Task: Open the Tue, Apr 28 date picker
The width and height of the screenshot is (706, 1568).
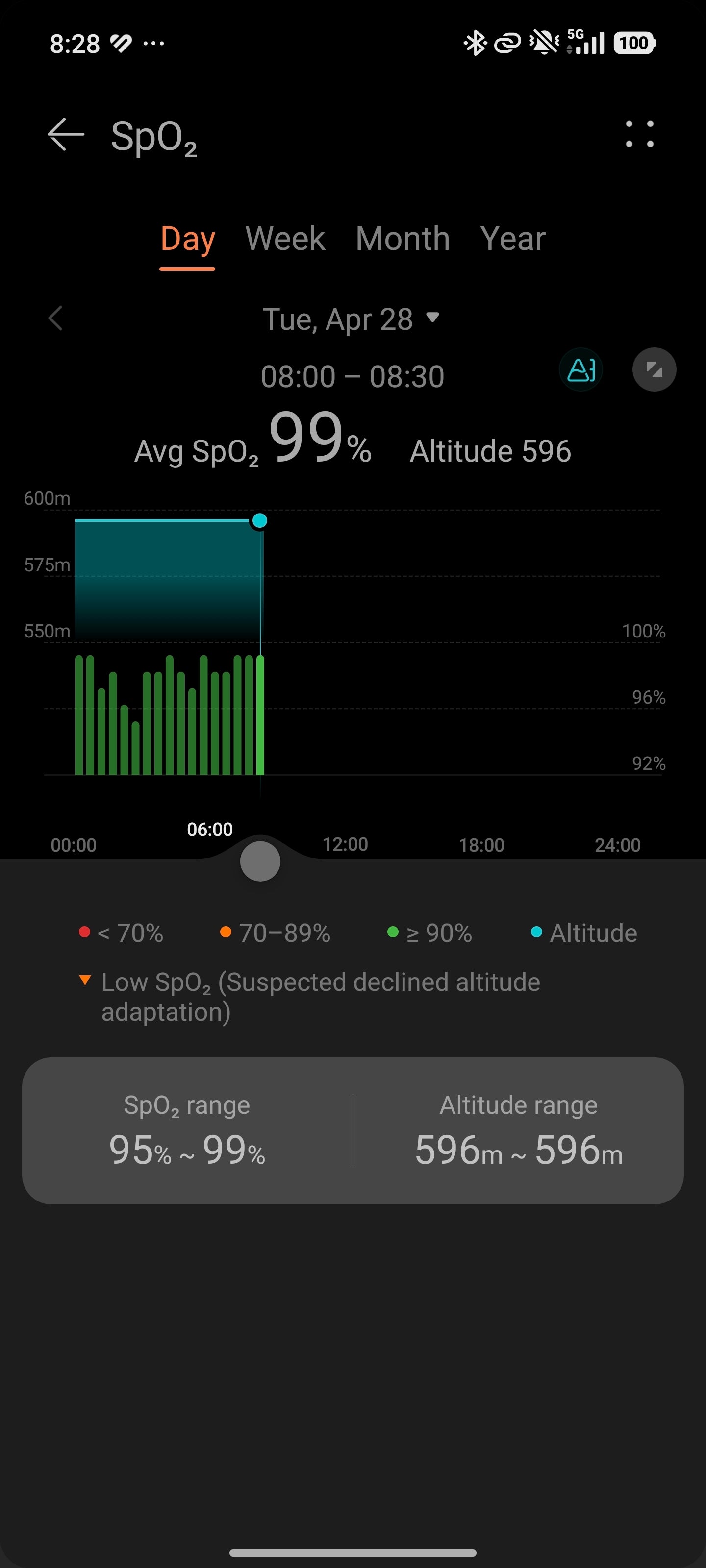Action: 351,319
